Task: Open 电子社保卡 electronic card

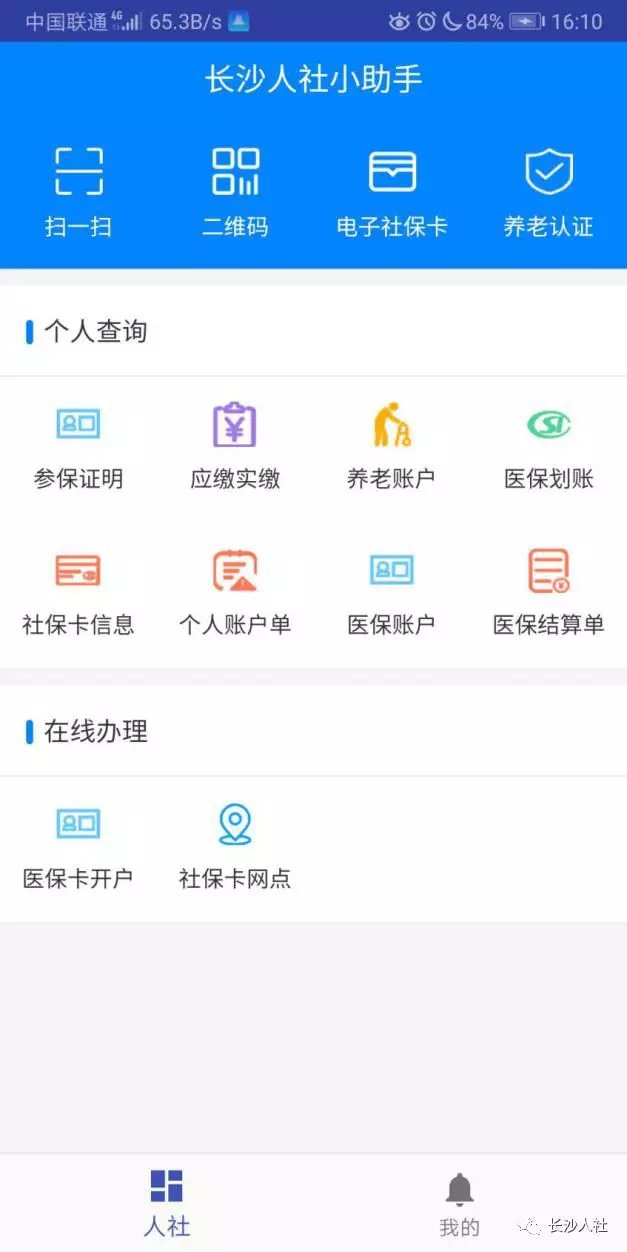Action: 392,192
